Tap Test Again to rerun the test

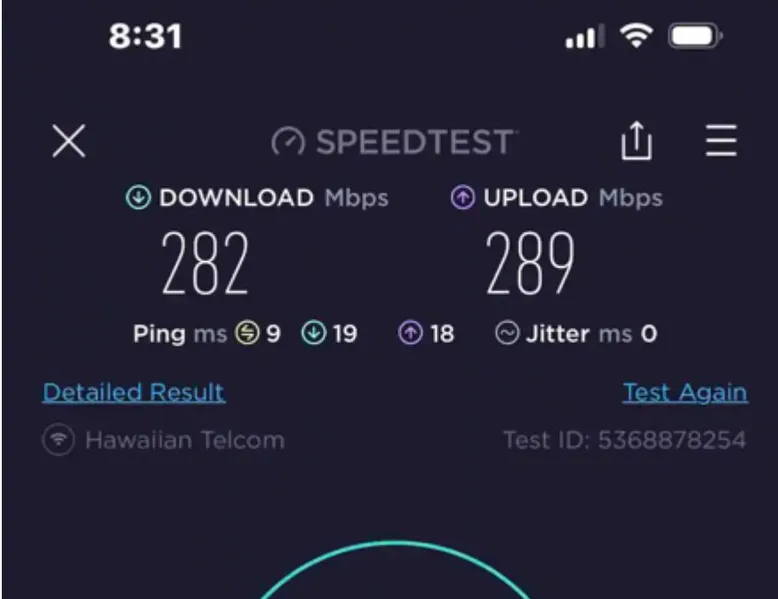coord(684,392)
